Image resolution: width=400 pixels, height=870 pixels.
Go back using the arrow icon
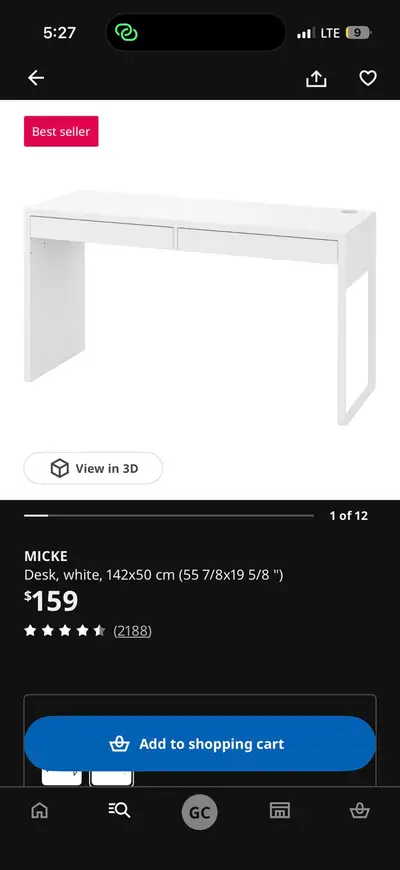coord(36,78)
